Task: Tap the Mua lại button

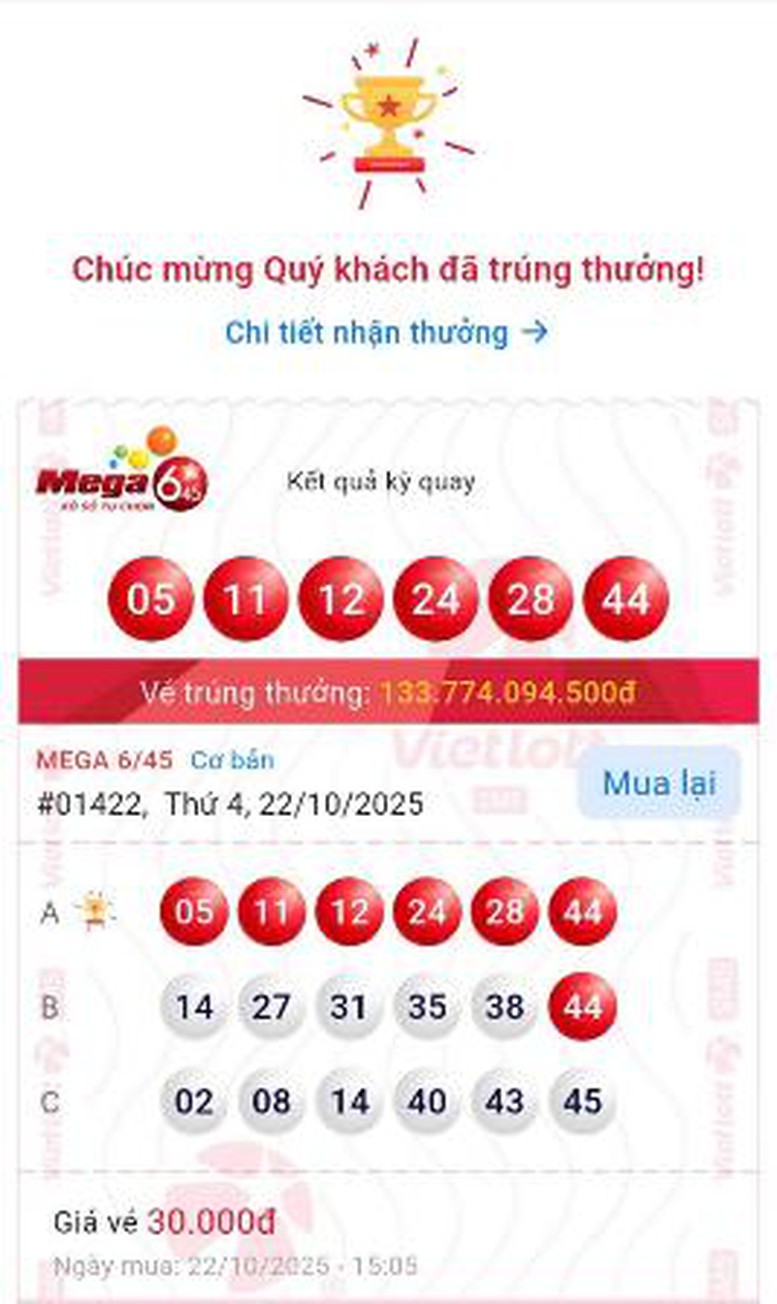Action: tap(659, 783)
